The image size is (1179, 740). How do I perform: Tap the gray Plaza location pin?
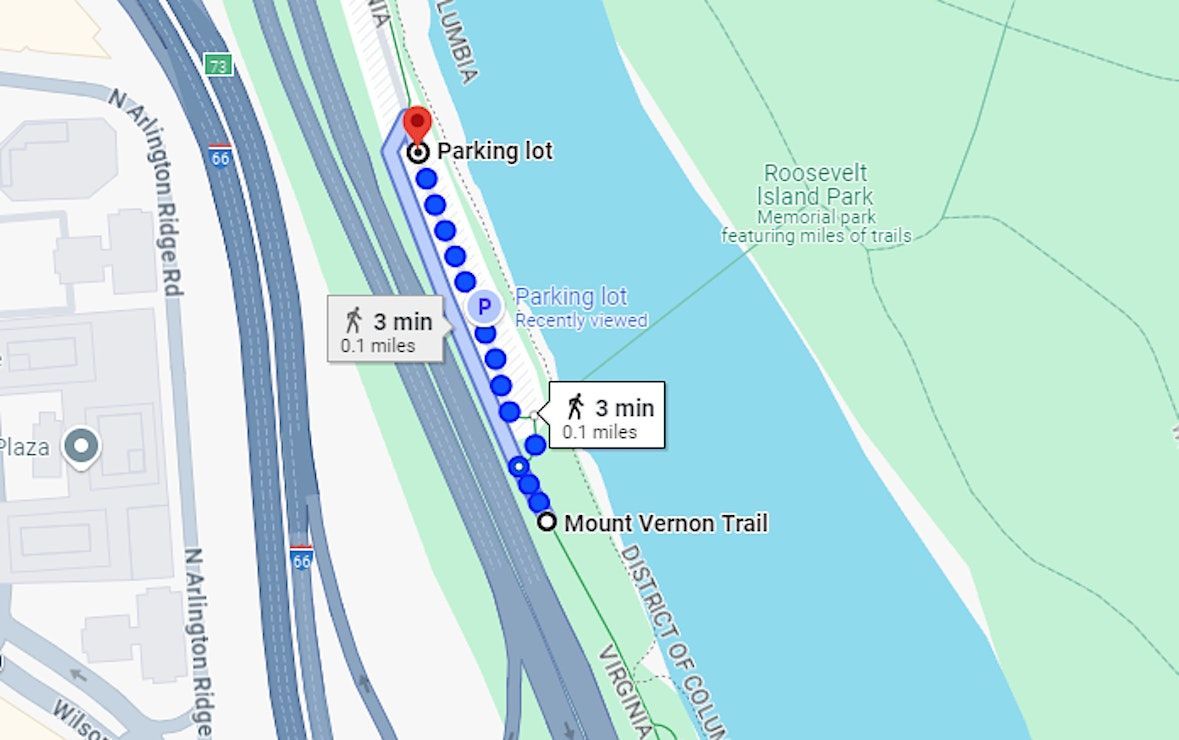coord(81,446)
